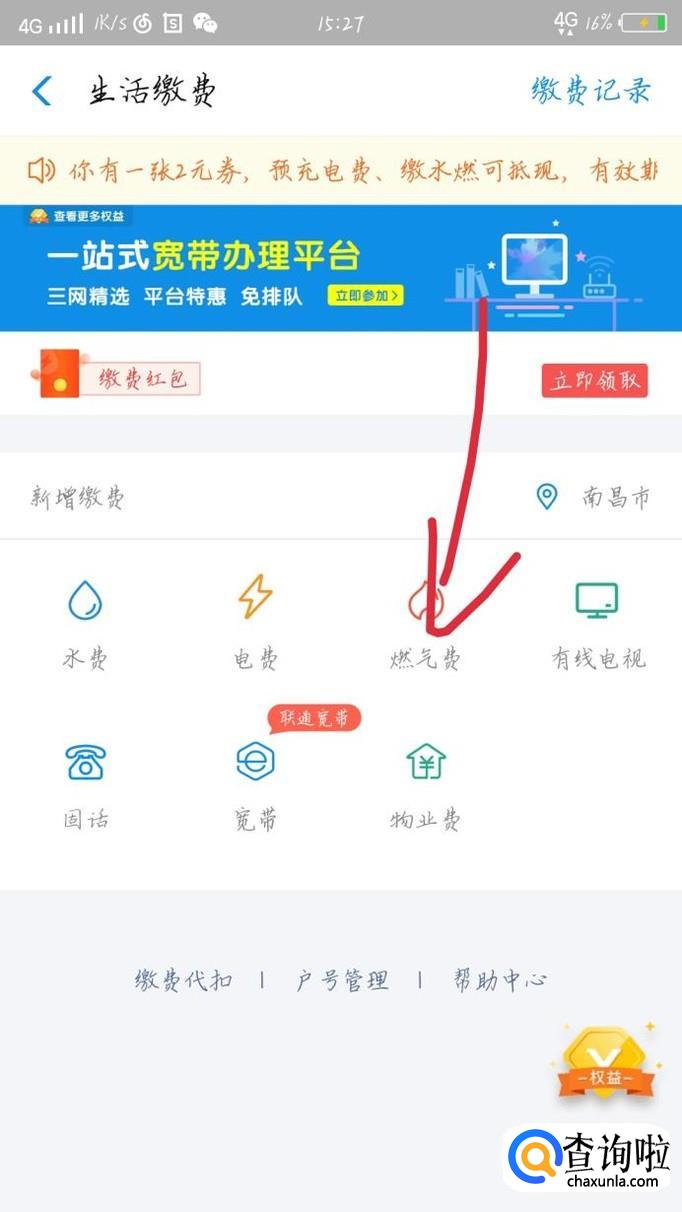The width and height of the screenshot is (682, 1212).
Task: Change city from 南昌市
Action: click(x=596, y=497)
